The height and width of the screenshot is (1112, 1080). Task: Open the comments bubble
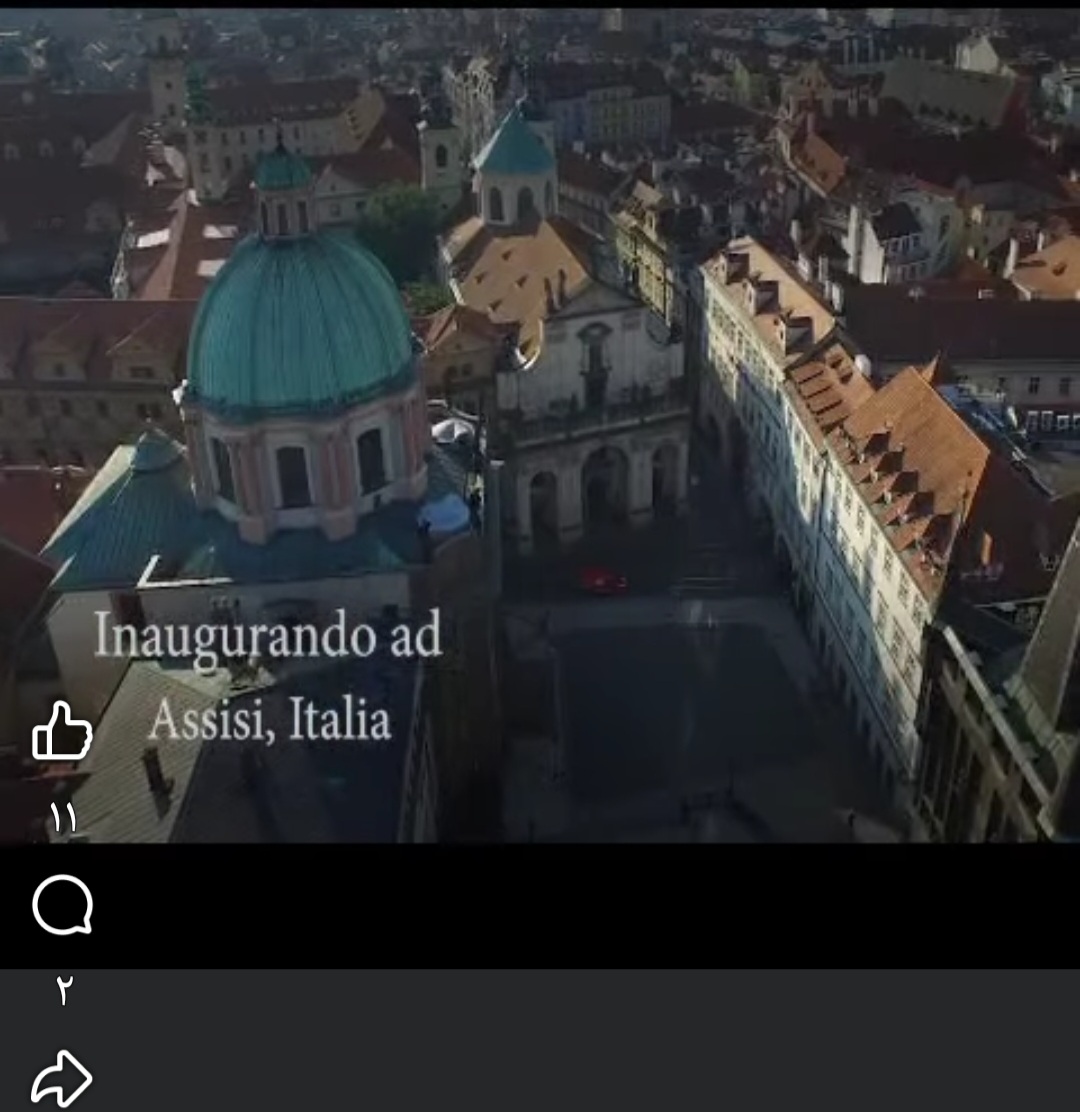pos(62,906)
